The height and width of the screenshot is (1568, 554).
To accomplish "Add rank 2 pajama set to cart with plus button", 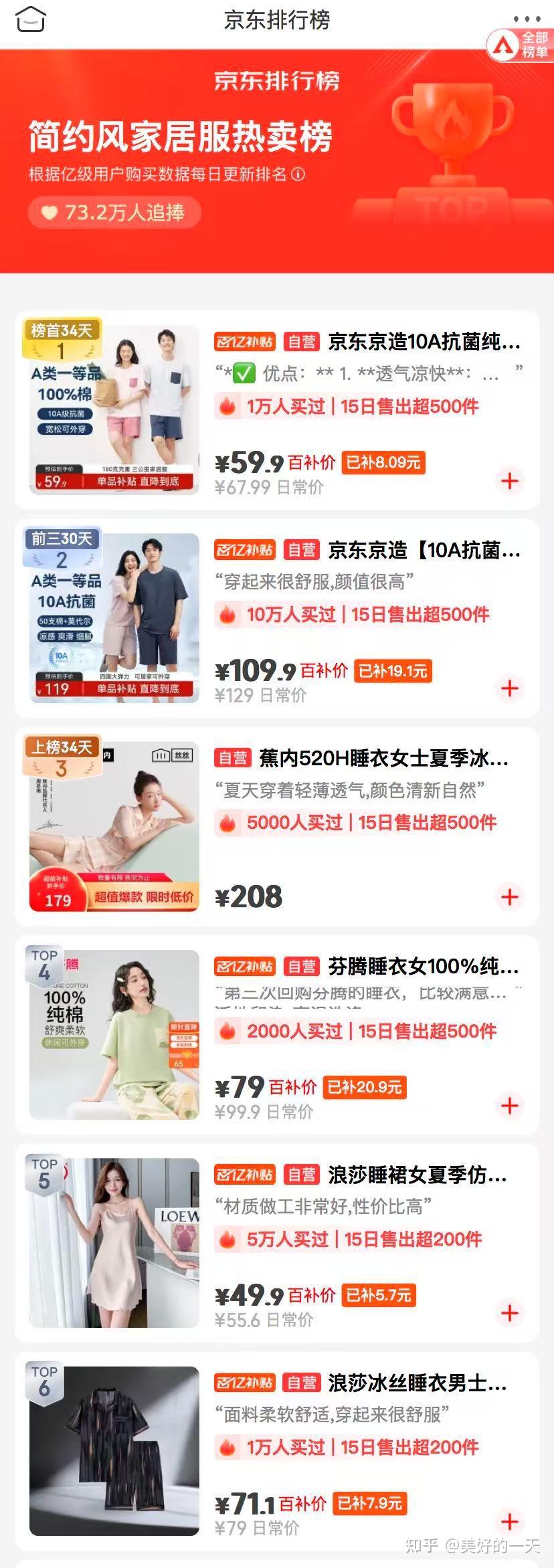I will tap(510, 688).
